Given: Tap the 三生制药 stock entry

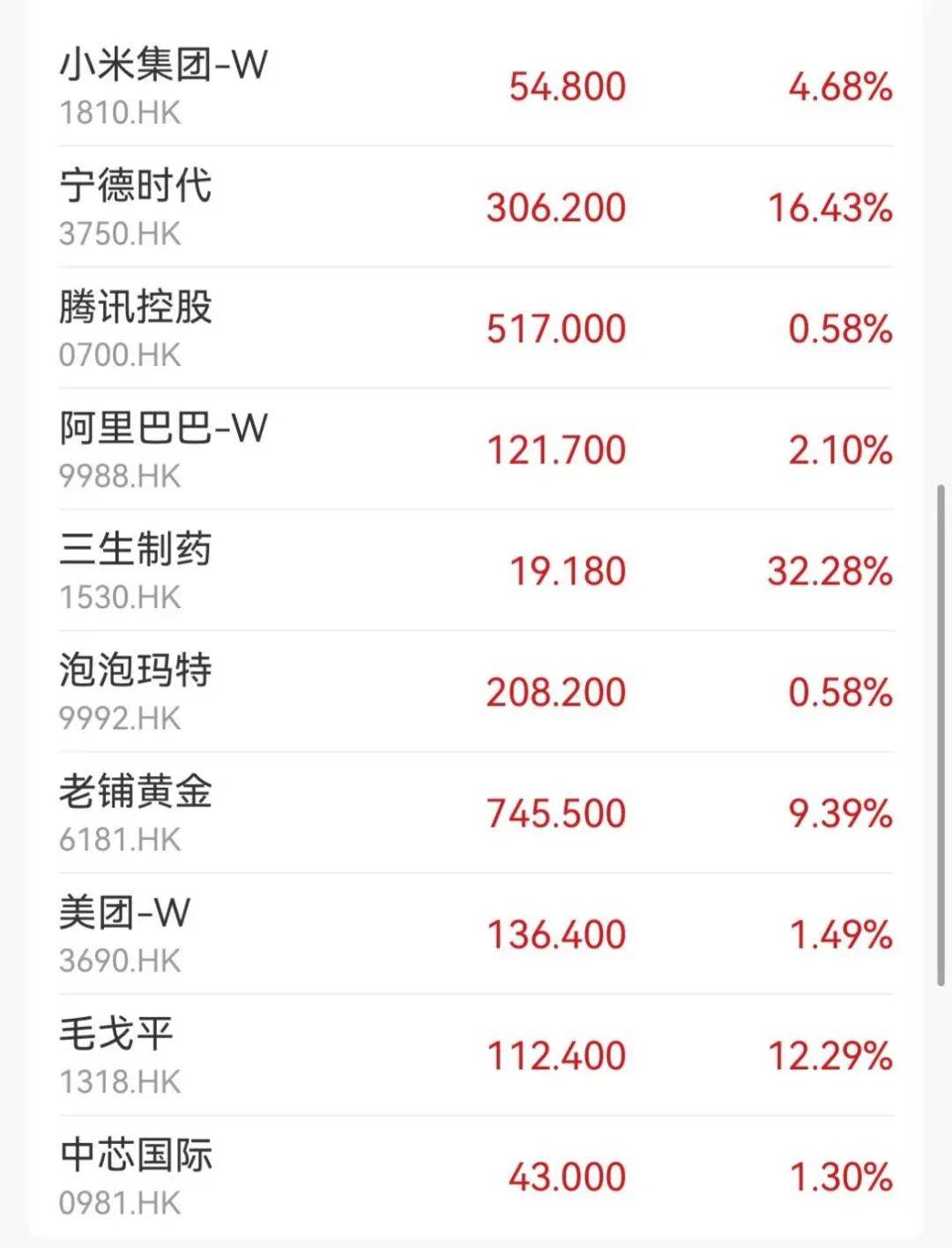Looking at the screenshot, I should click(136, 570).
